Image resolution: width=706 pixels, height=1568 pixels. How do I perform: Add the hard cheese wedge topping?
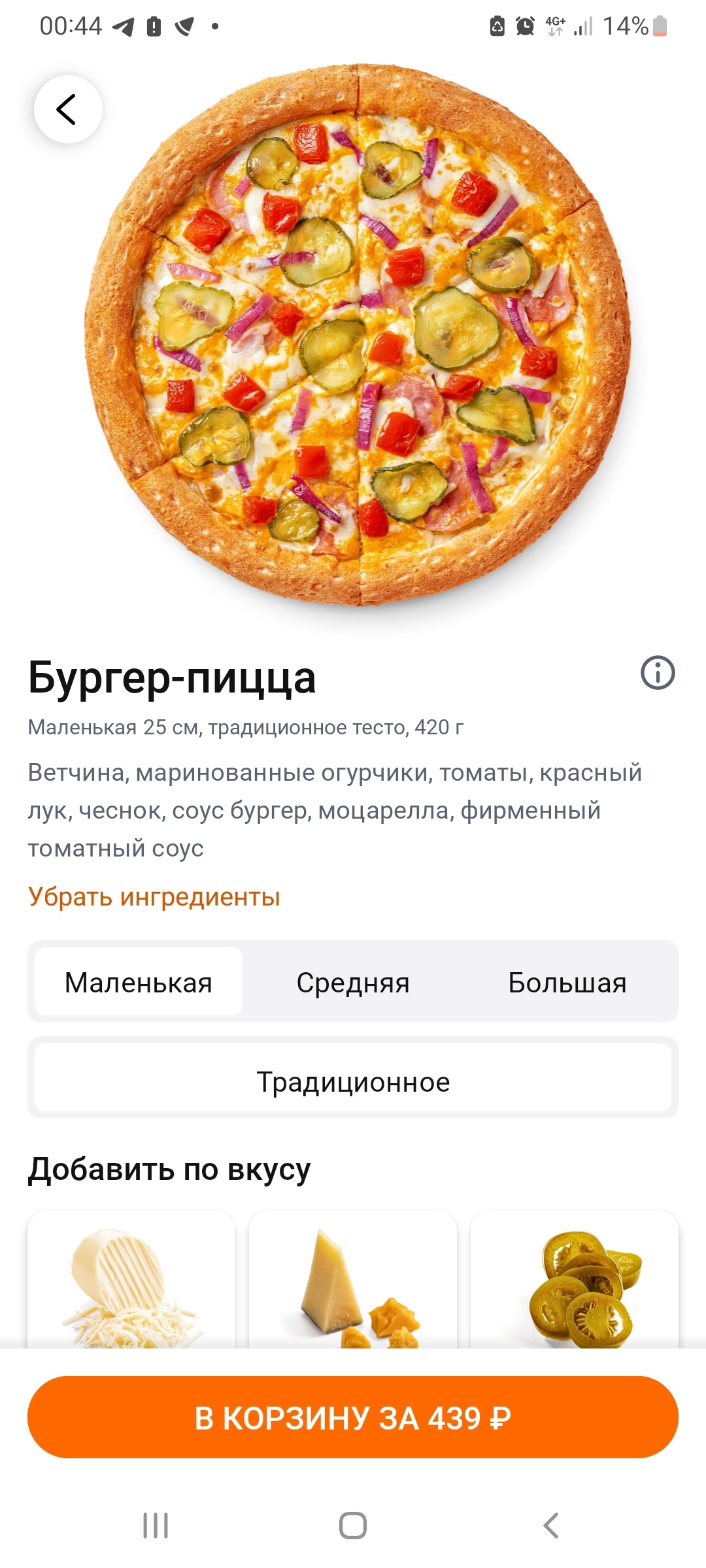[x=353, y=1284]
